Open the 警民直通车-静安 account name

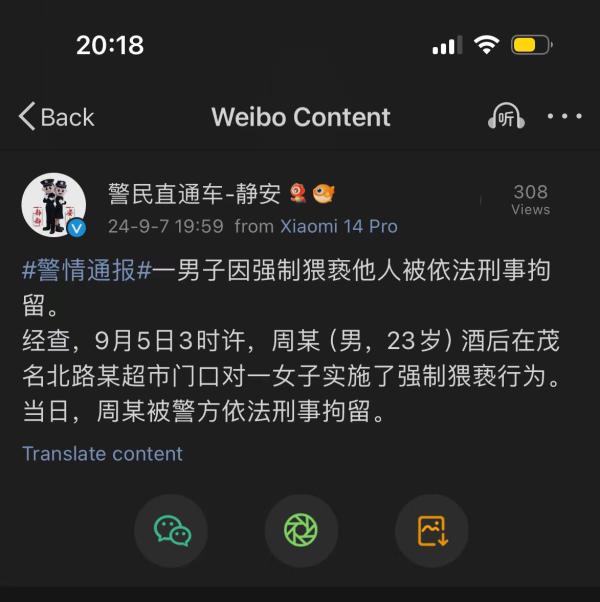[x=194, y=193]
